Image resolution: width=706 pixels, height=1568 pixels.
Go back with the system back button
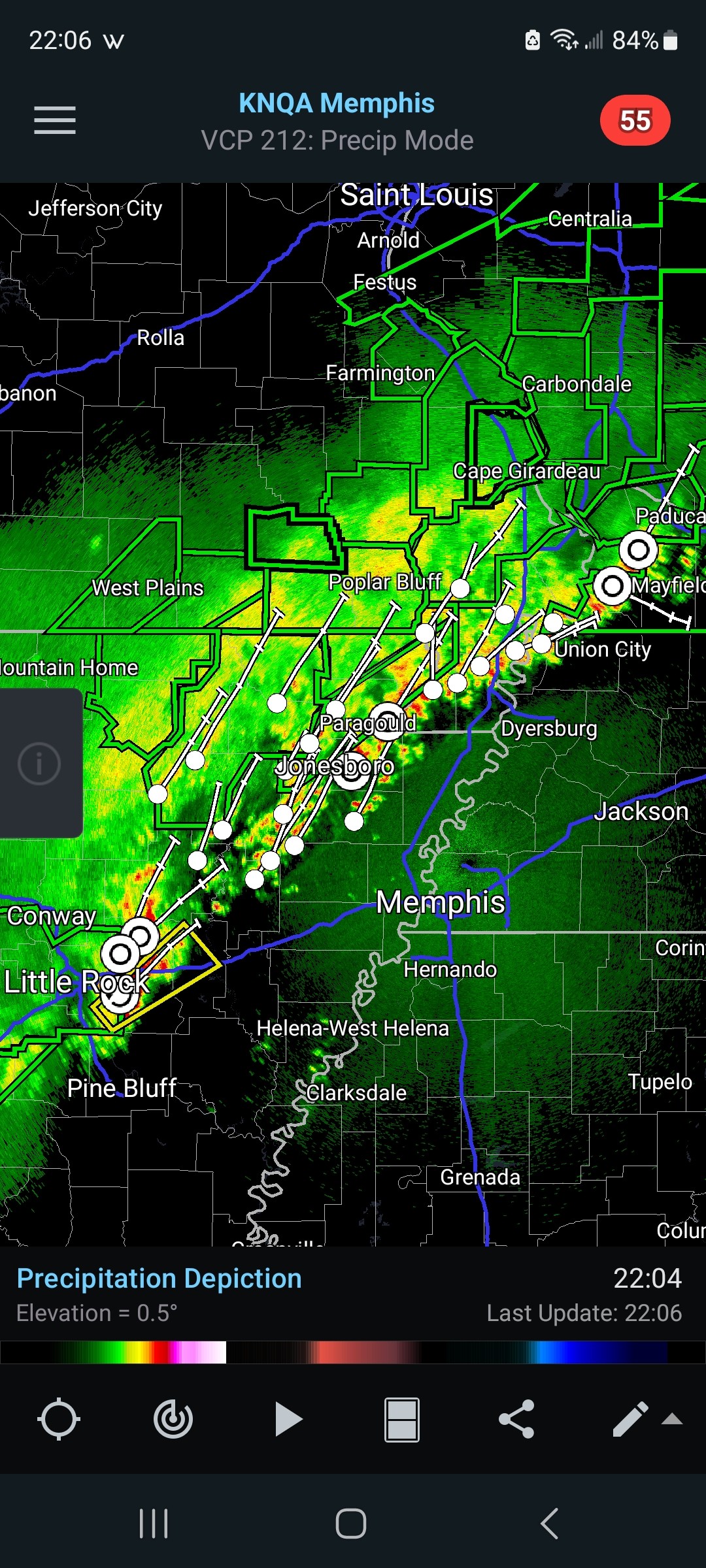point(550,1524)
